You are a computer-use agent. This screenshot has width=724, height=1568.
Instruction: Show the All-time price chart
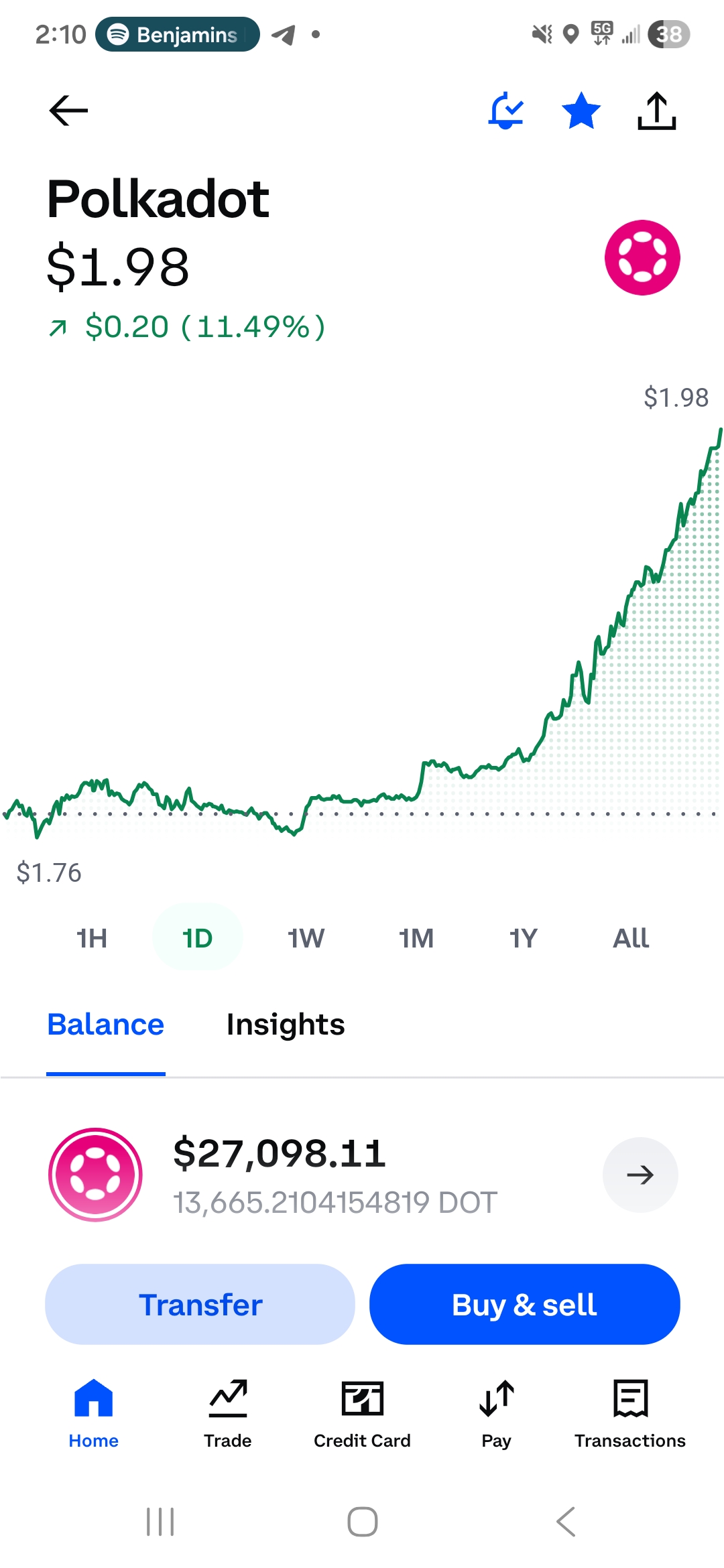click(x=631, y=938)
